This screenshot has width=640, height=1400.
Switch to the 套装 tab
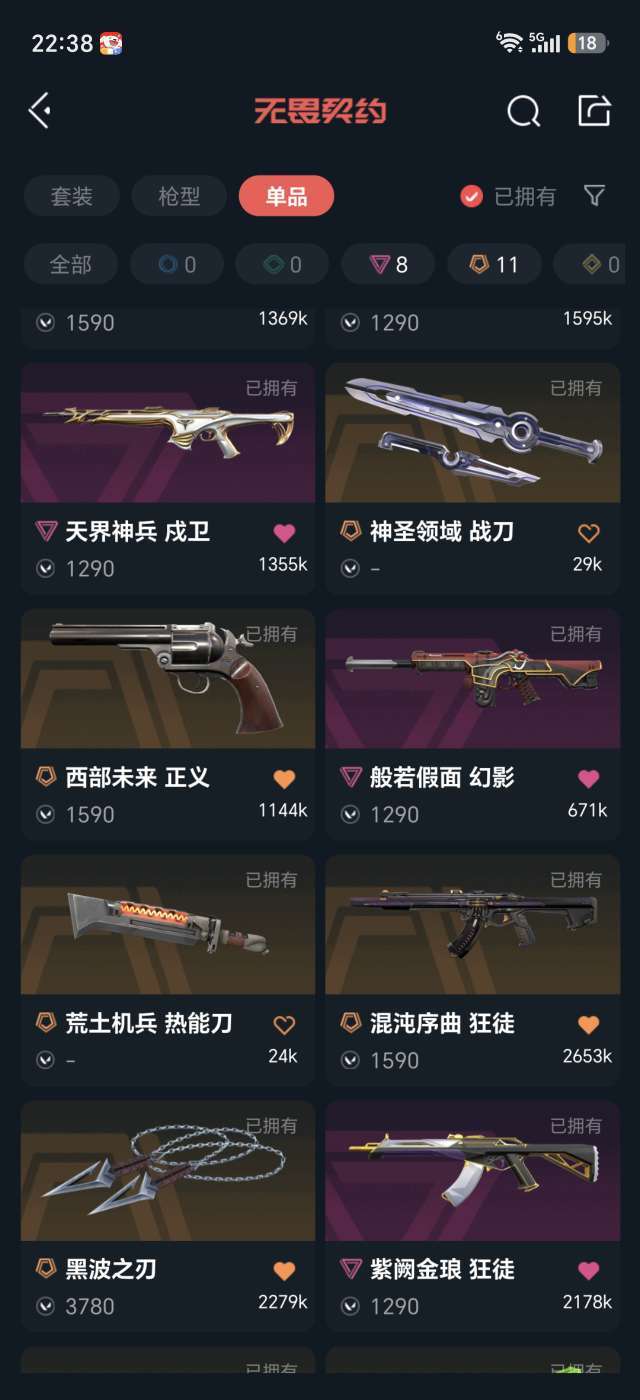72,196
